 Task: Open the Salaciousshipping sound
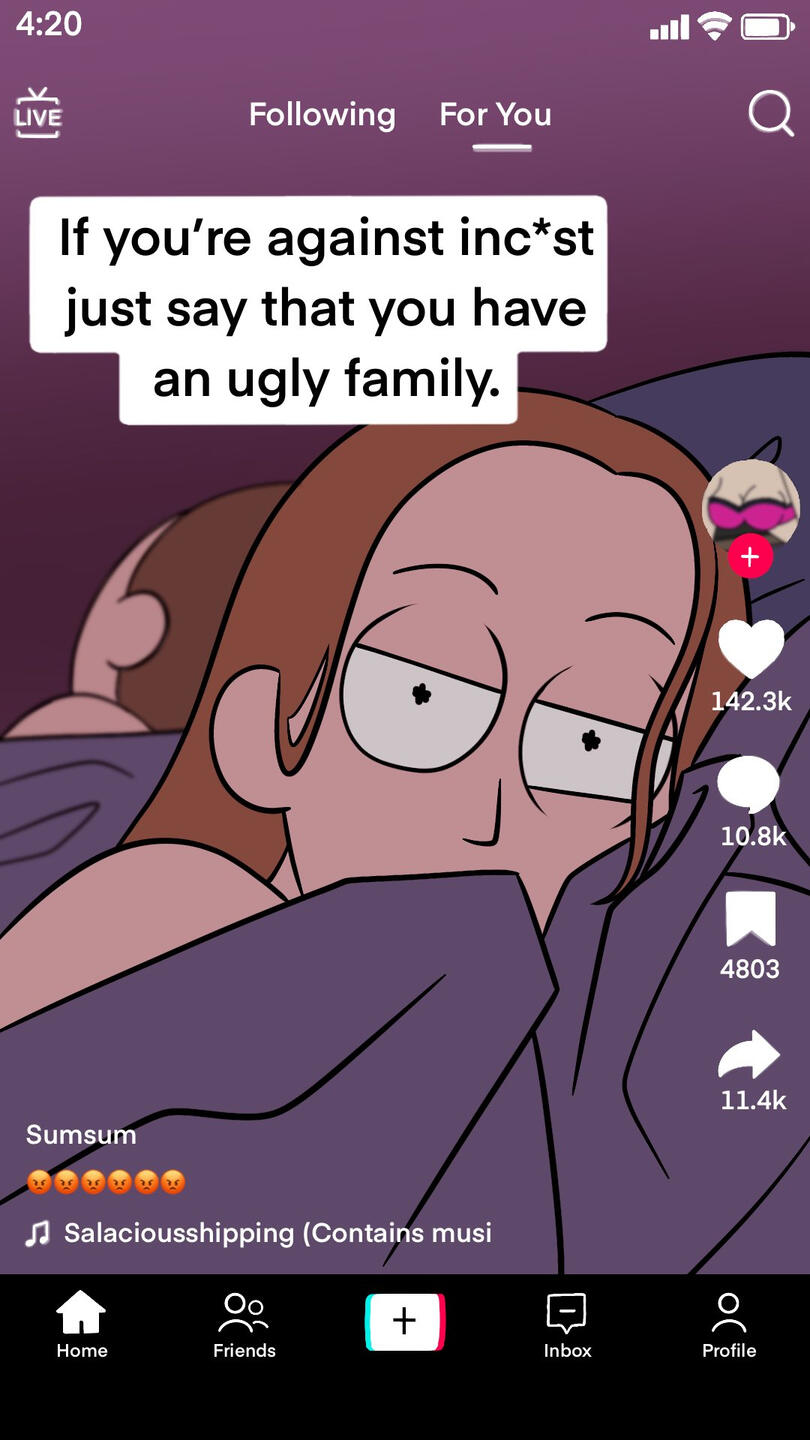pos(277,1233)
